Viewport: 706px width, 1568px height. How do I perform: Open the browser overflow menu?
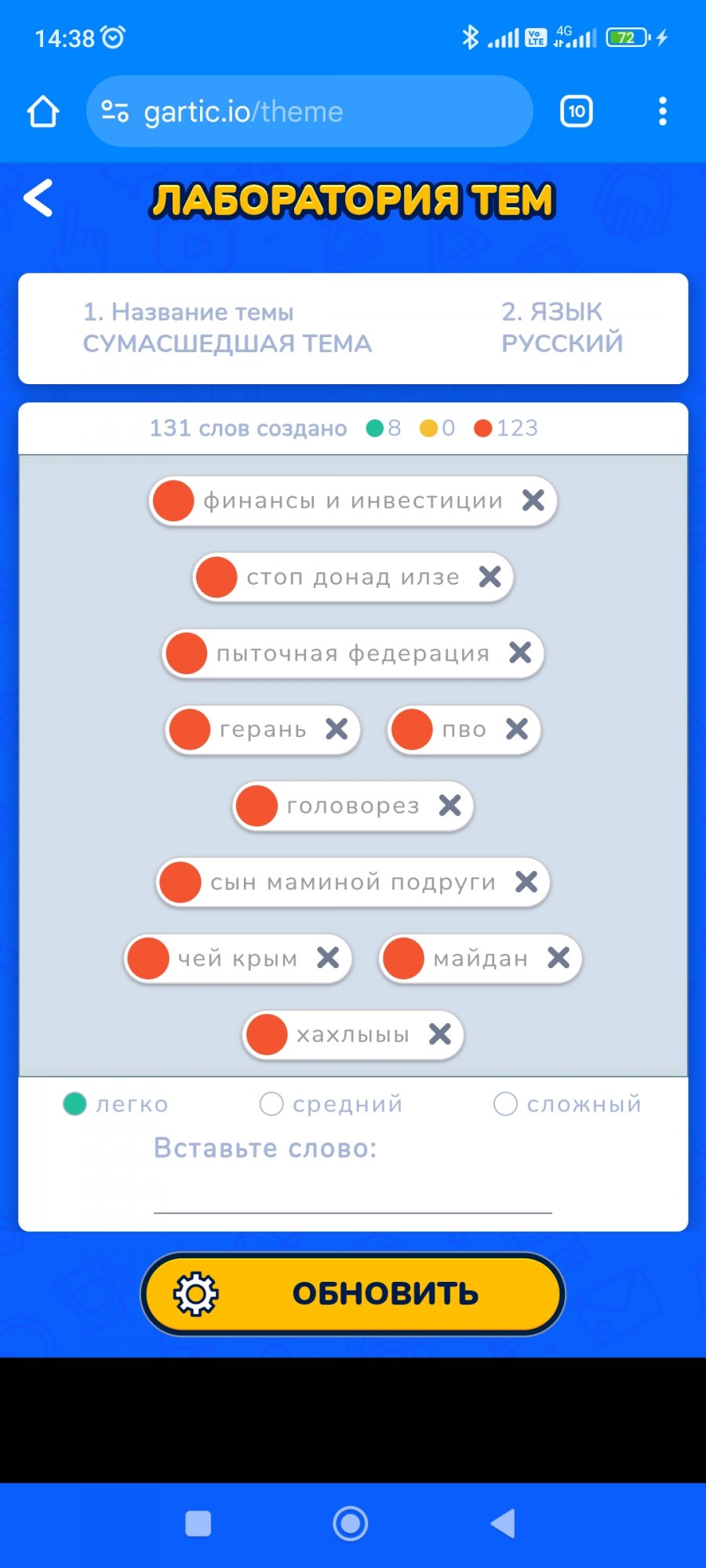click(663, 111)
